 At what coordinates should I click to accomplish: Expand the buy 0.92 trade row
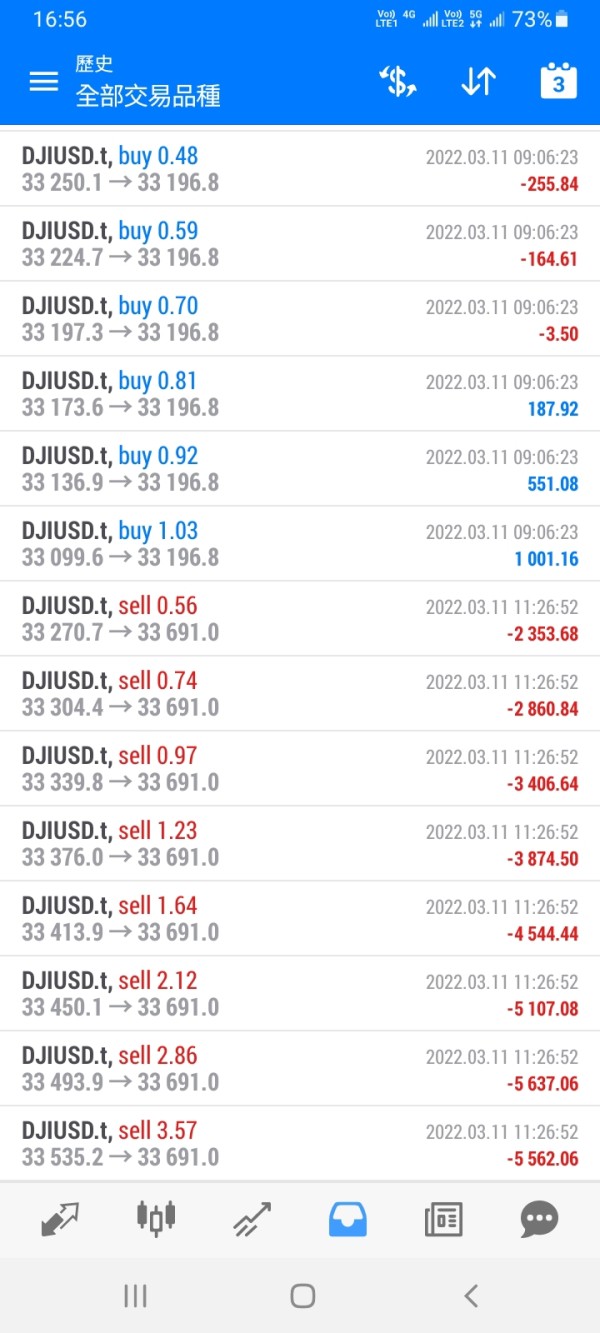[300, 469]
